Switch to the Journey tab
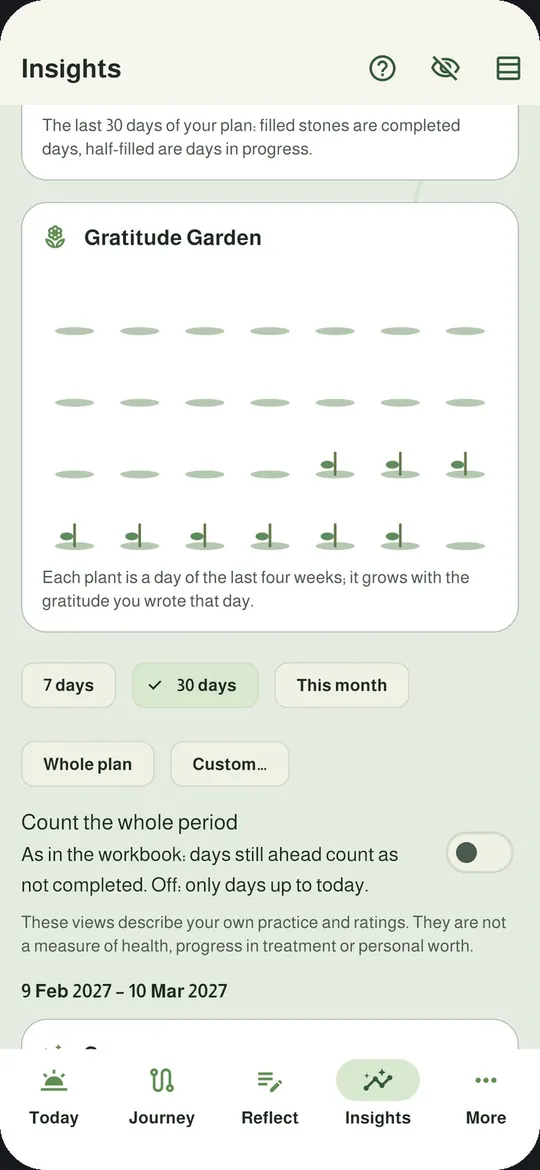This screenshot has height=1170, width=540. pos(162,1097)
